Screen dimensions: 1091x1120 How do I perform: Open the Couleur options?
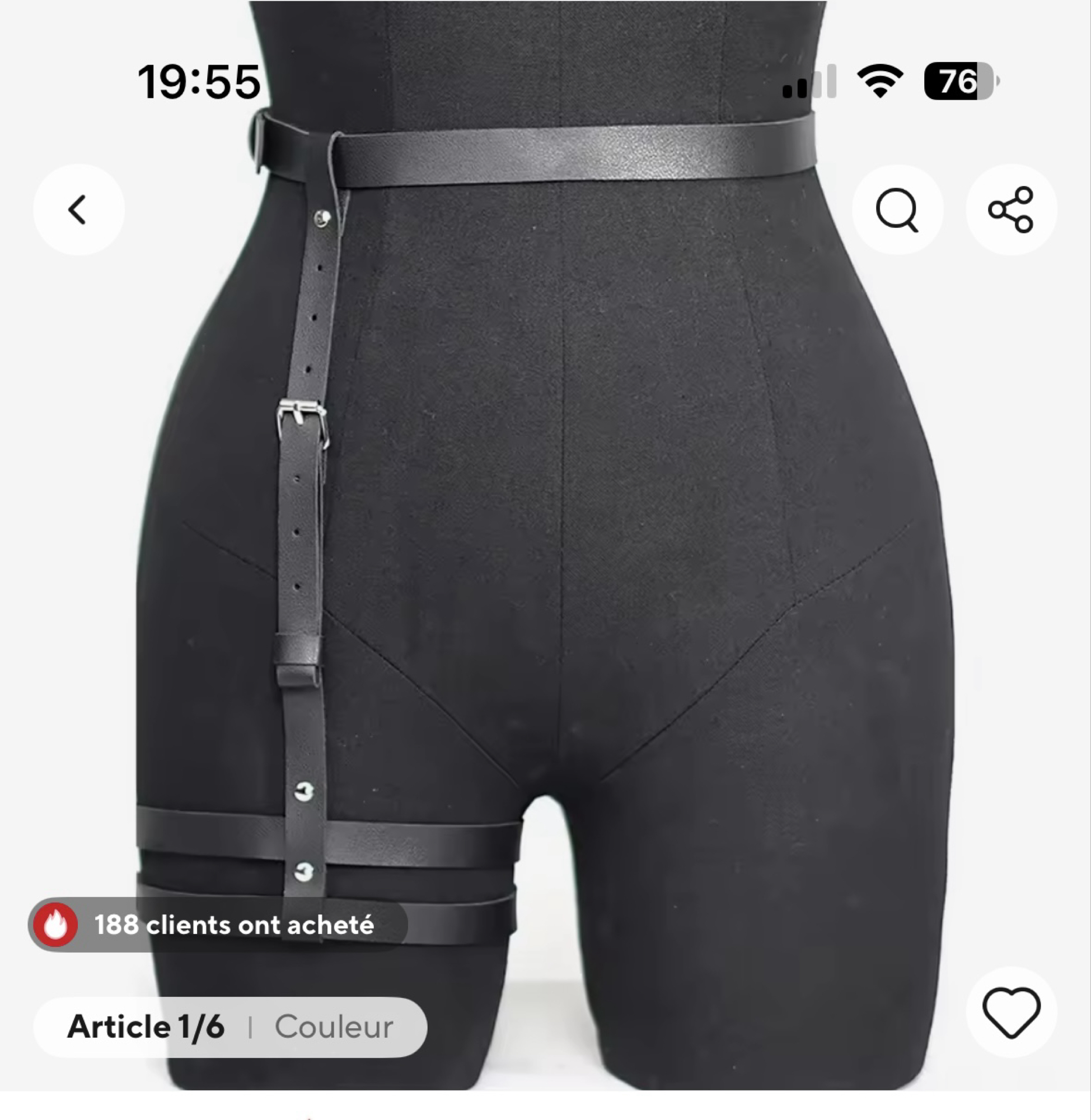(334, 1026)
